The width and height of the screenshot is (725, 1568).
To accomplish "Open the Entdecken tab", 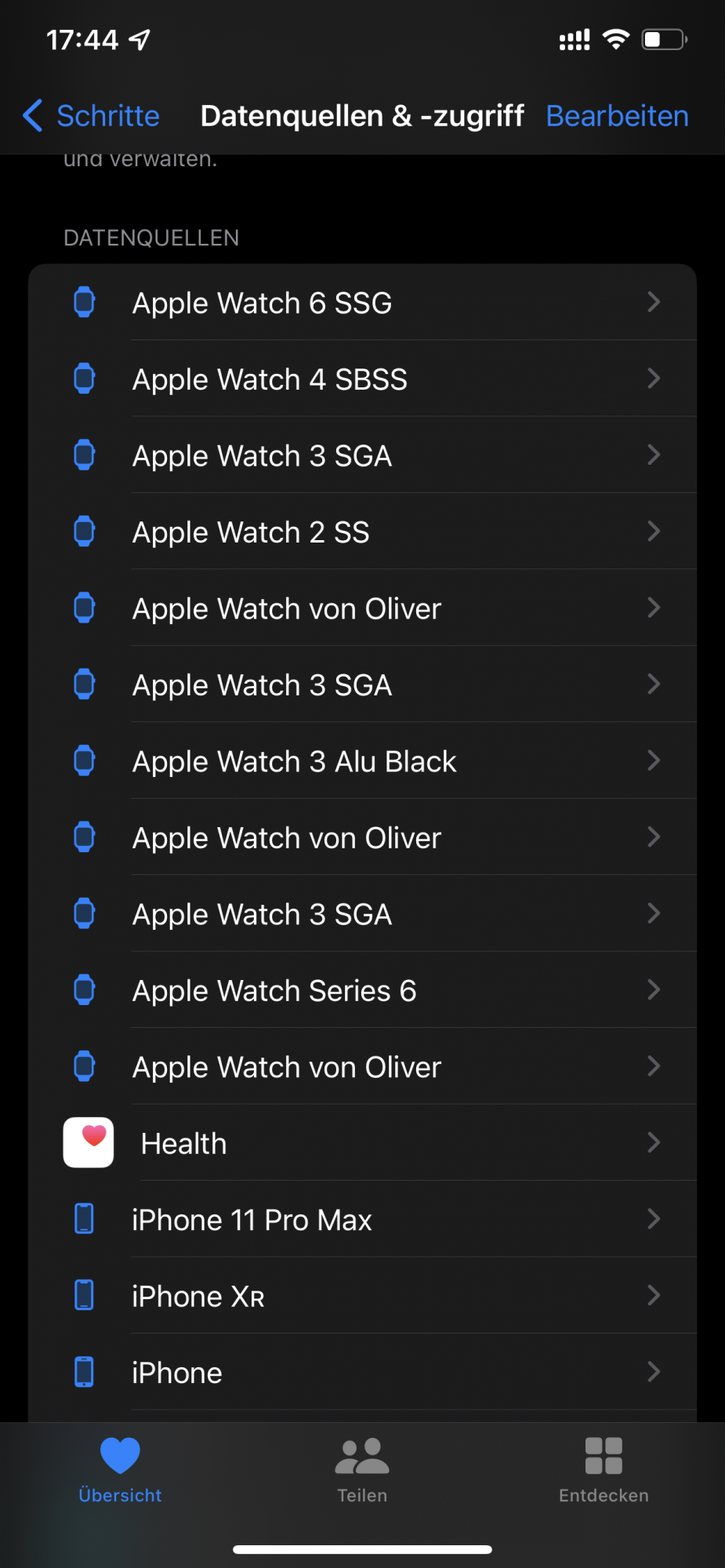I will point(604,1469).
